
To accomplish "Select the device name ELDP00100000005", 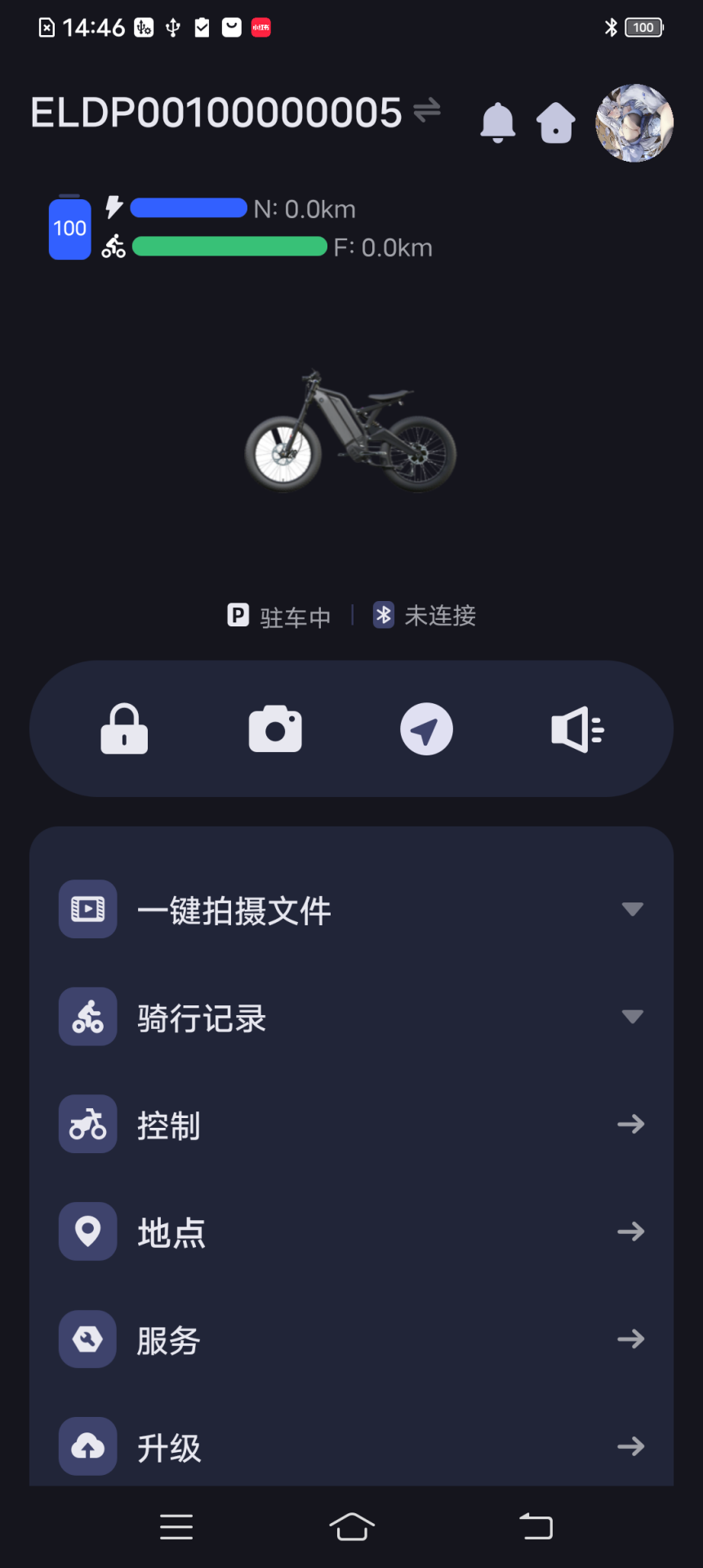I will pos(215,112).
